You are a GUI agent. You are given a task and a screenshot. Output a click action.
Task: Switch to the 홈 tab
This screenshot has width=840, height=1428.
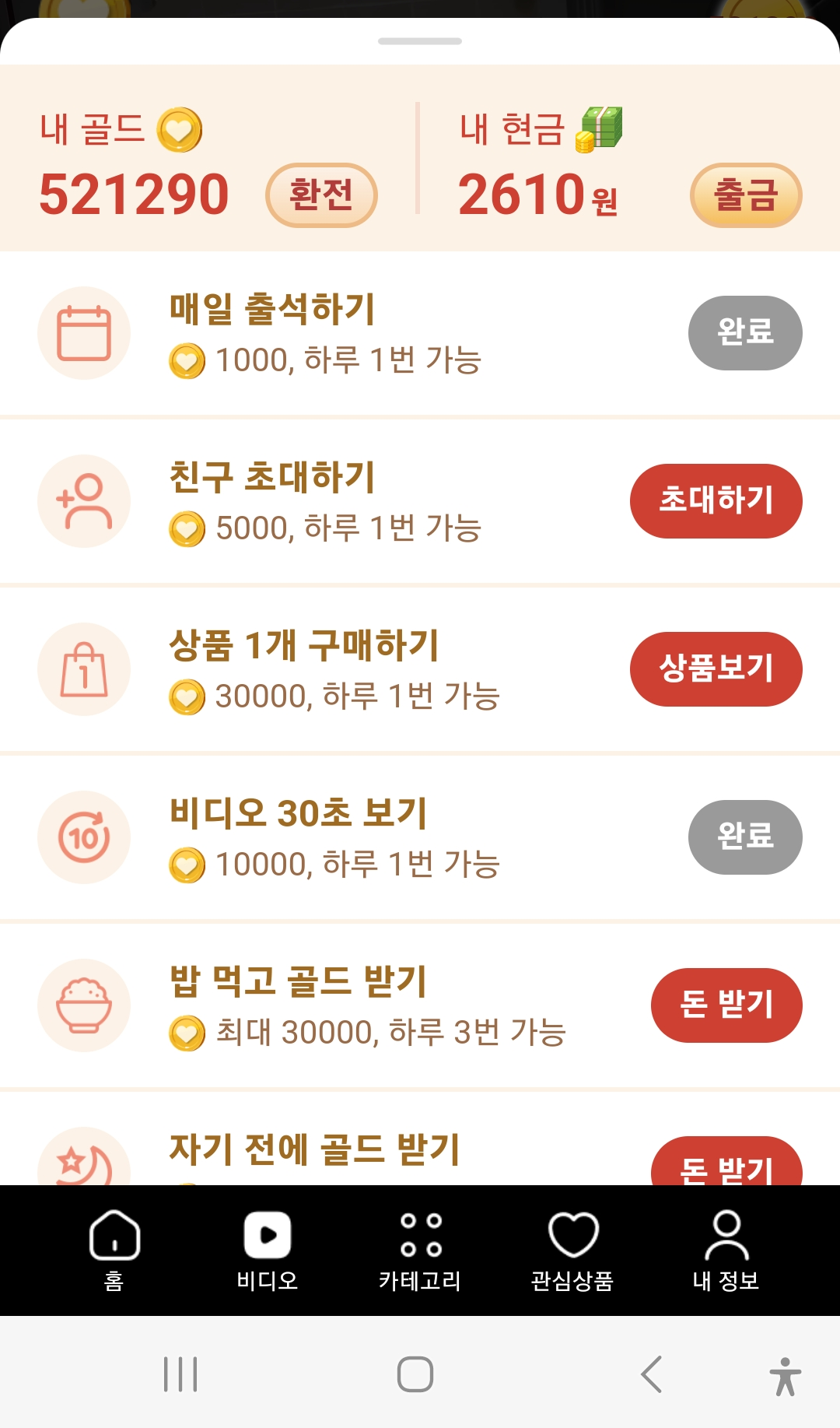[114, 1251]
